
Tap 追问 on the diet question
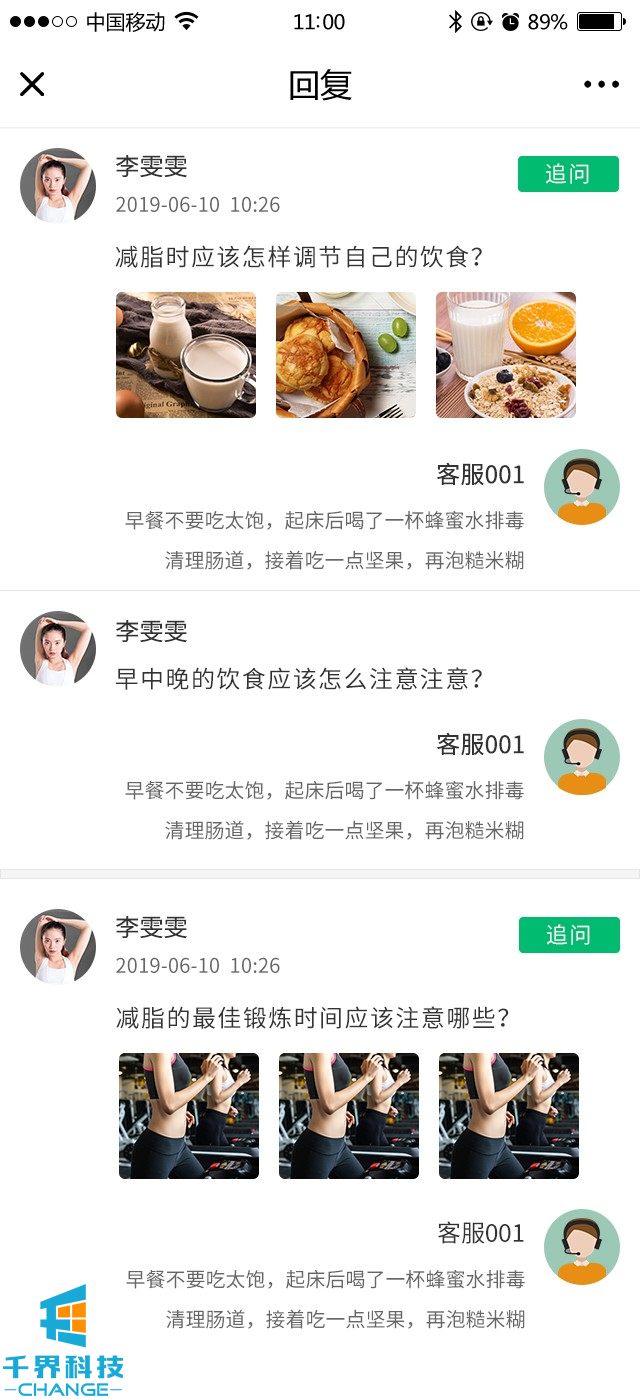coord(568,174)
